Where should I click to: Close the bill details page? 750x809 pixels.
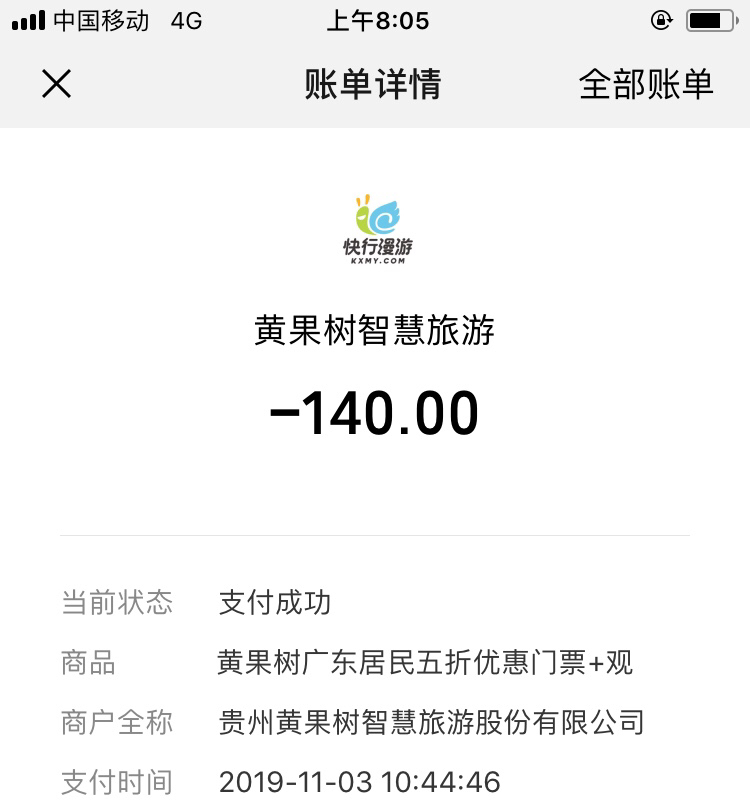[57, 85]
